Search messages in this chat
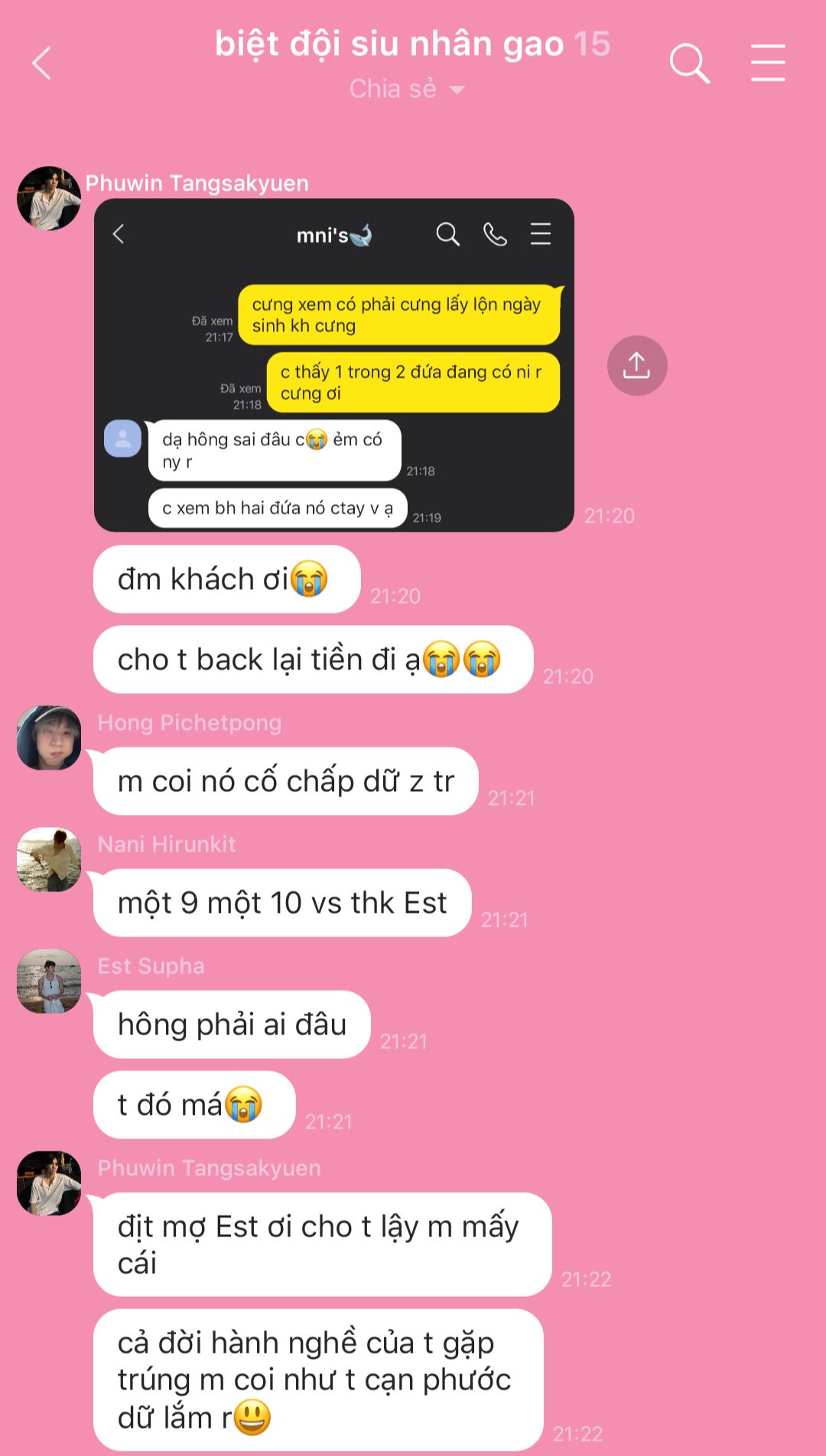The height and width of the screenshot is (1456, 826). click(x=689, y=63)
